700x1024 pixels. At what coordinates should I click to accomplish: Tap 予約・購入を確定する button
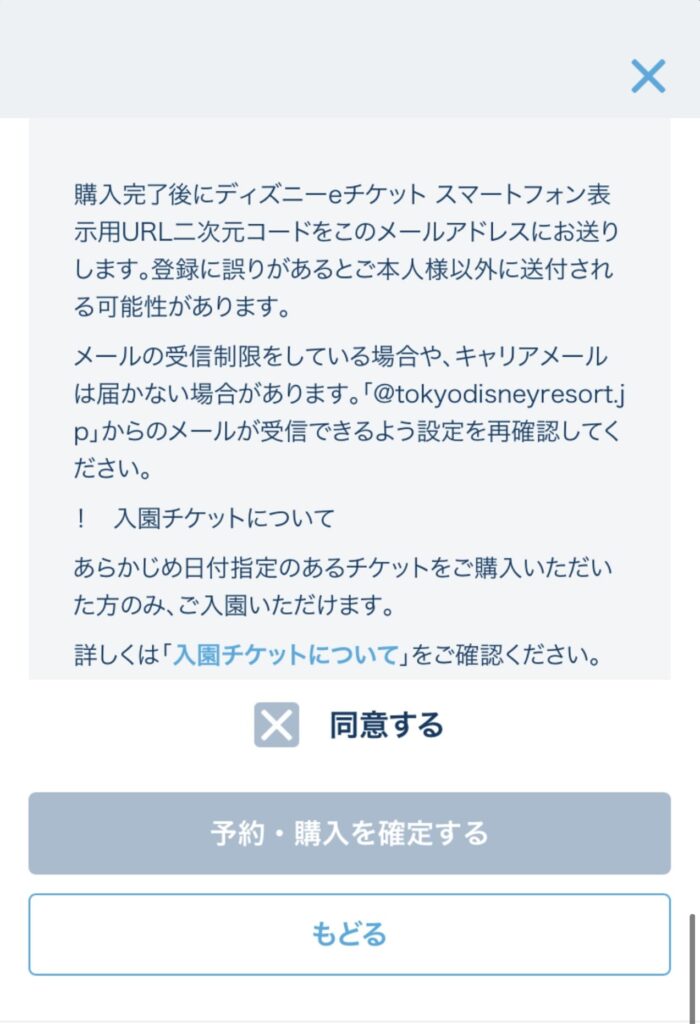pyautogui.click(x=349, y=833)
